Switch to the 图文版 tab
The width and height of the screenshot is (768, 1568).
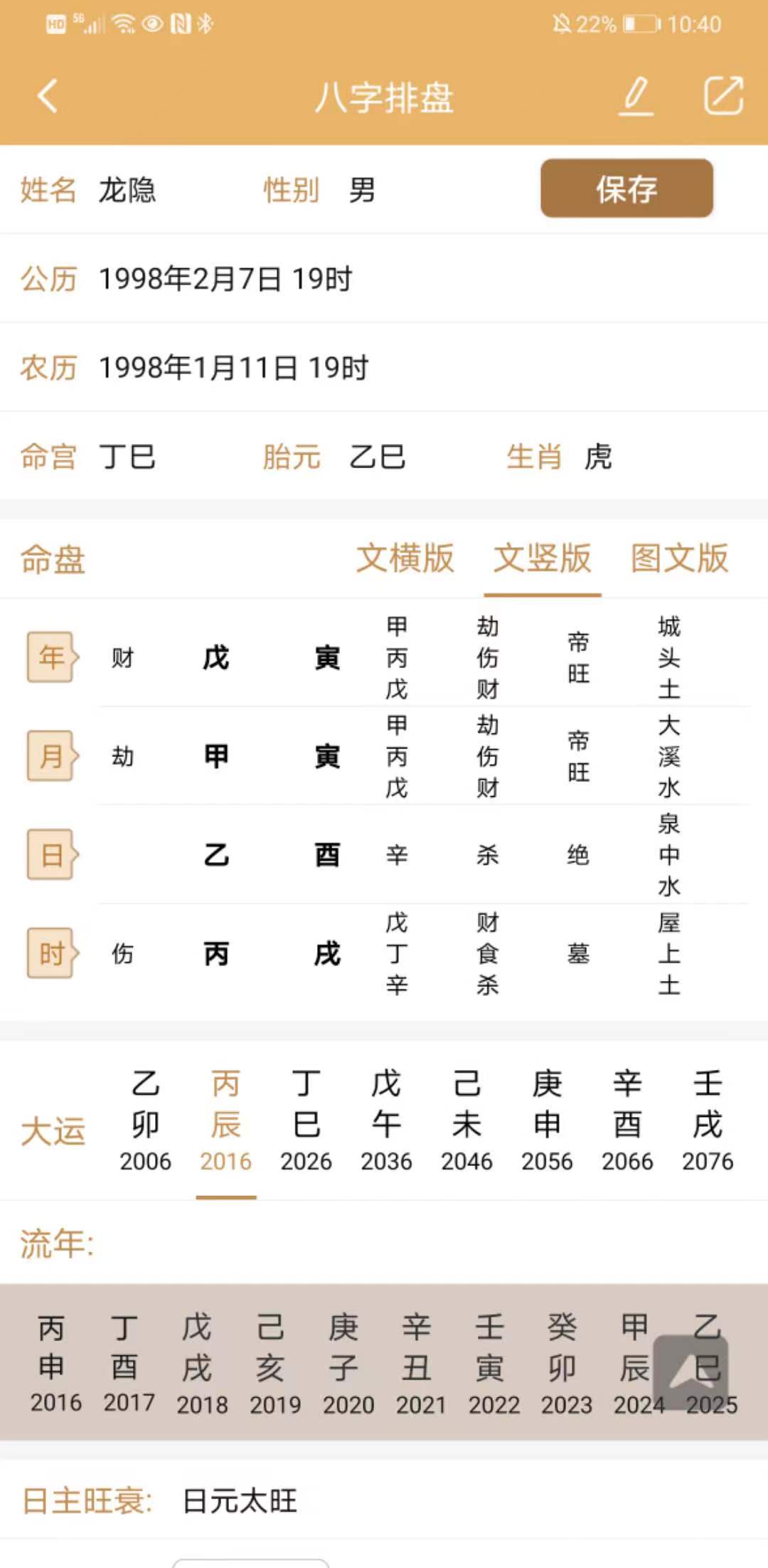pyautogui.click(x=679, y=558)
